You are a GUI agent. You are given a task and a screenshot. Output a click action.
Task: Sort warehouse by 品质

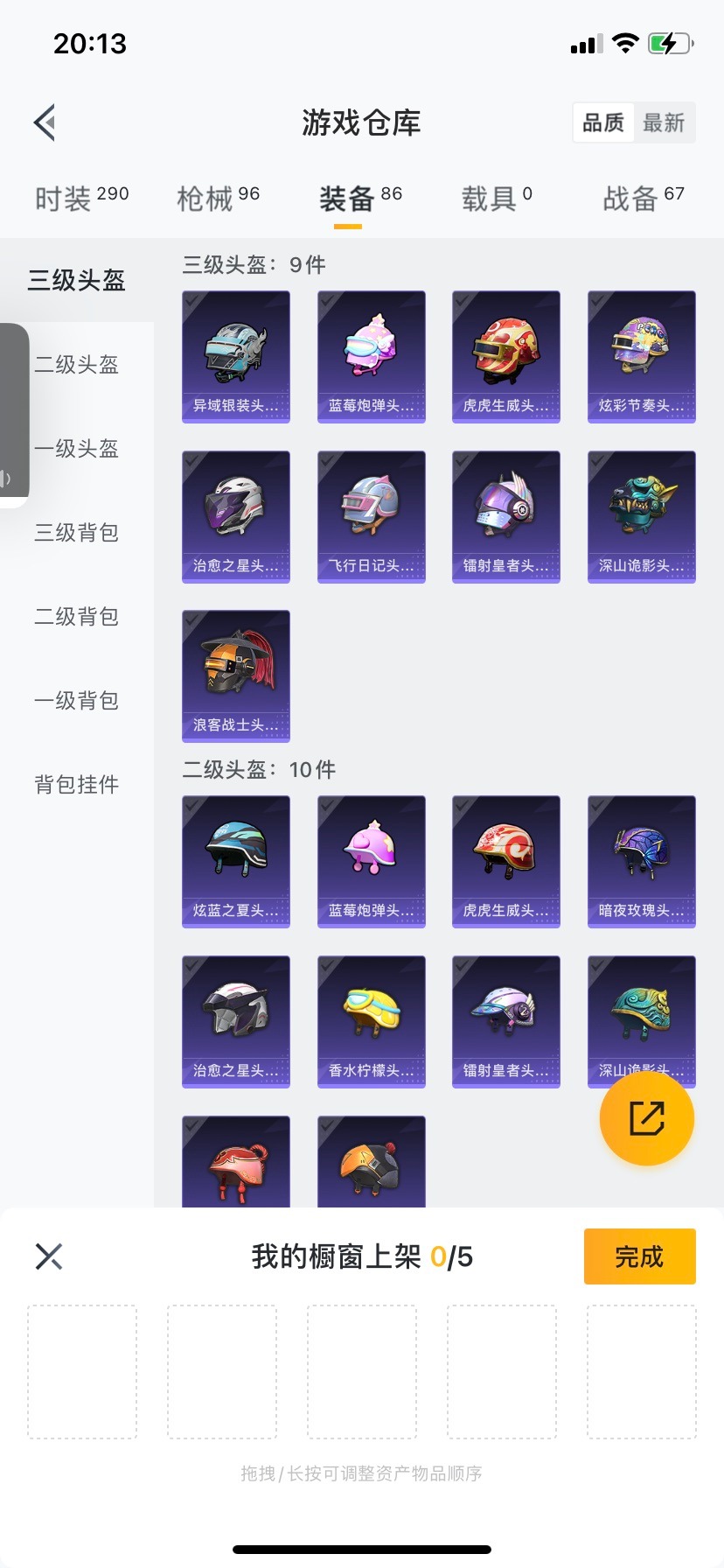(x=603, y=122)
